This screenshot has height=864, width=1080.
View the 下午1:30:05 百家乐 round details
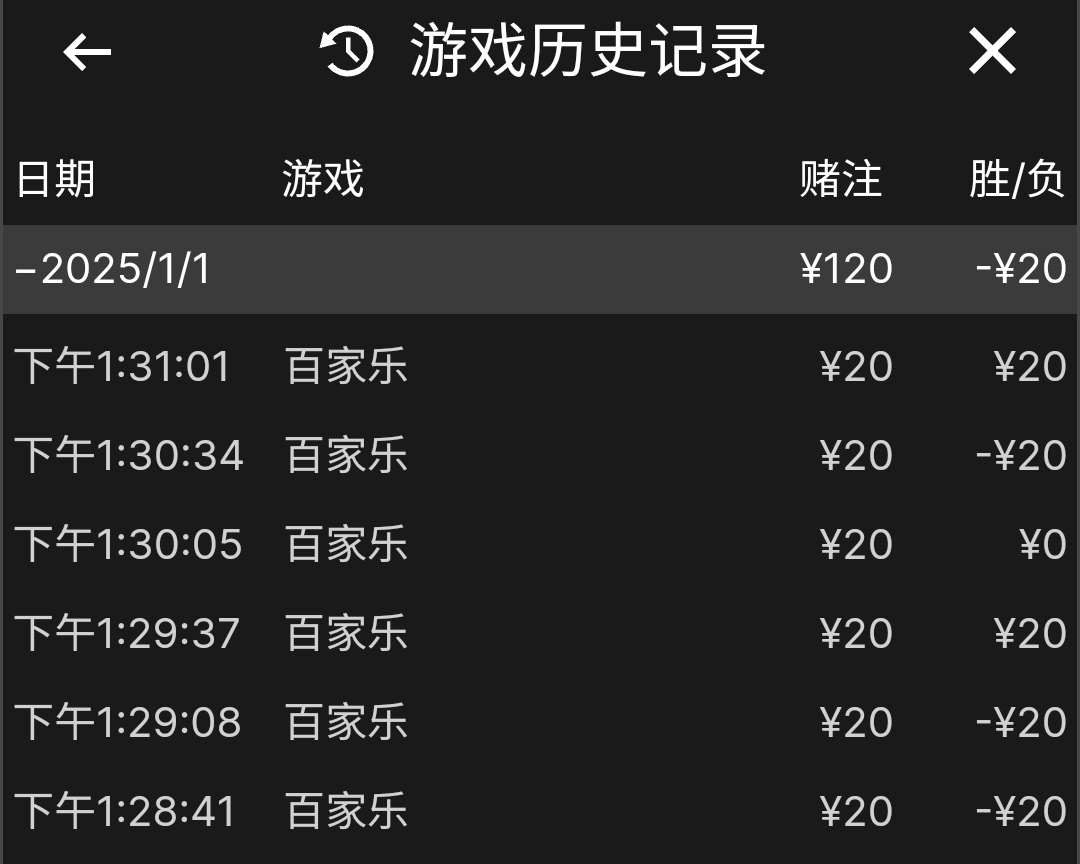coord(540,545)
